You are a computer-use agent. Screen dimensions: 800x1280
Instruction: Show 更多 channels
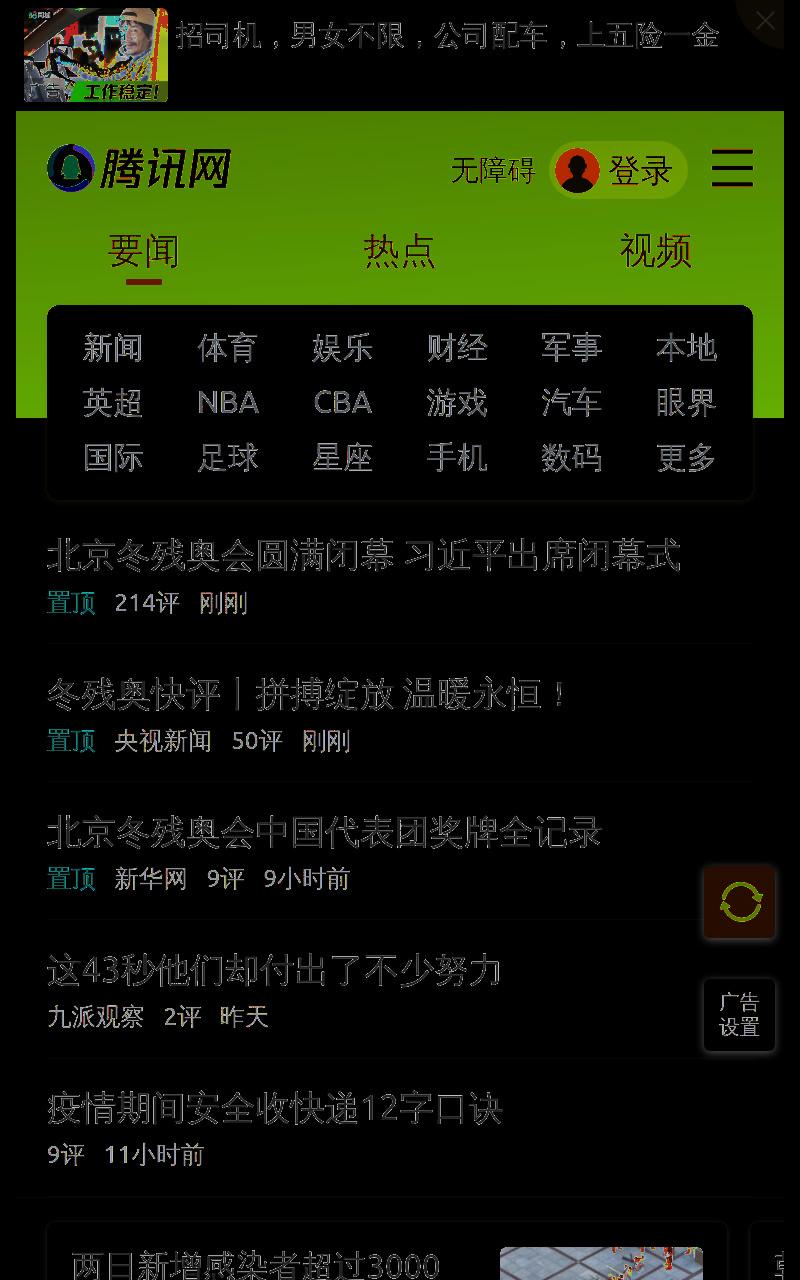point(686,458)
